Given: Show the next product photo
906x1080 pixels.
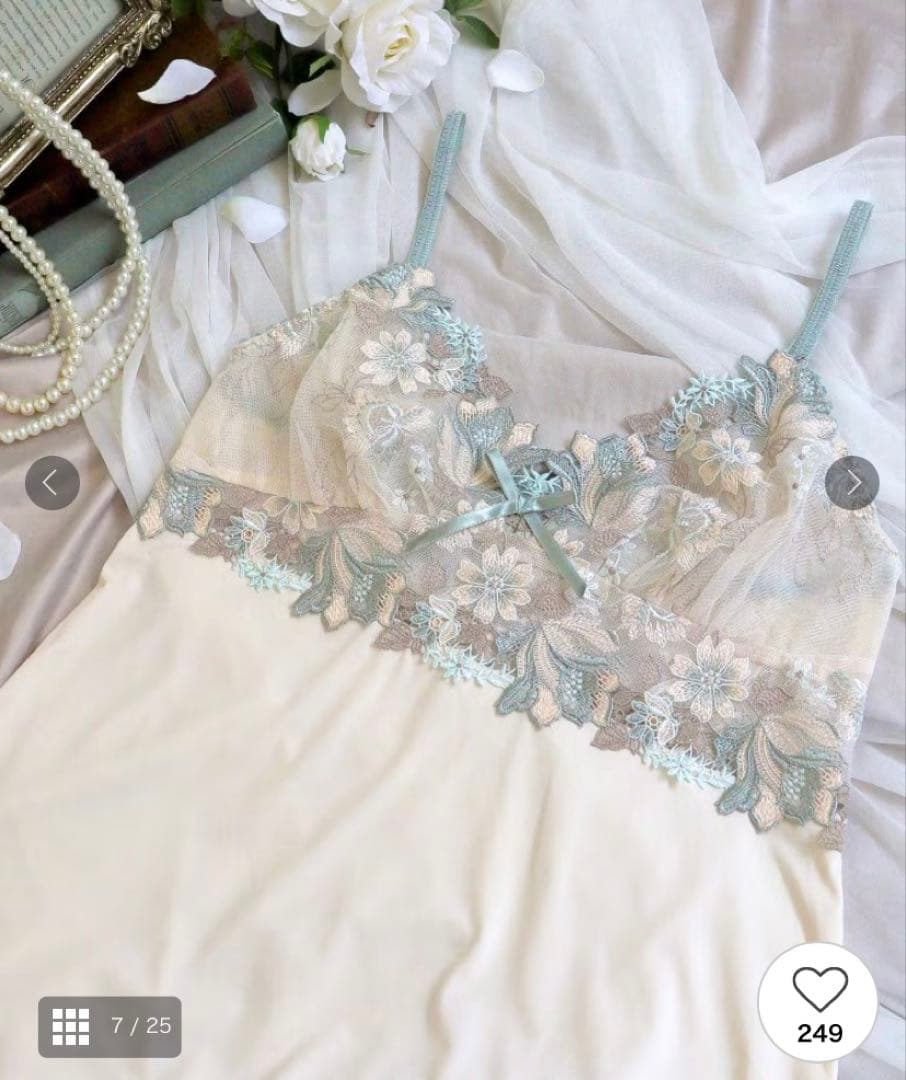Looking at the screenshot, I should tap(852, 483).
